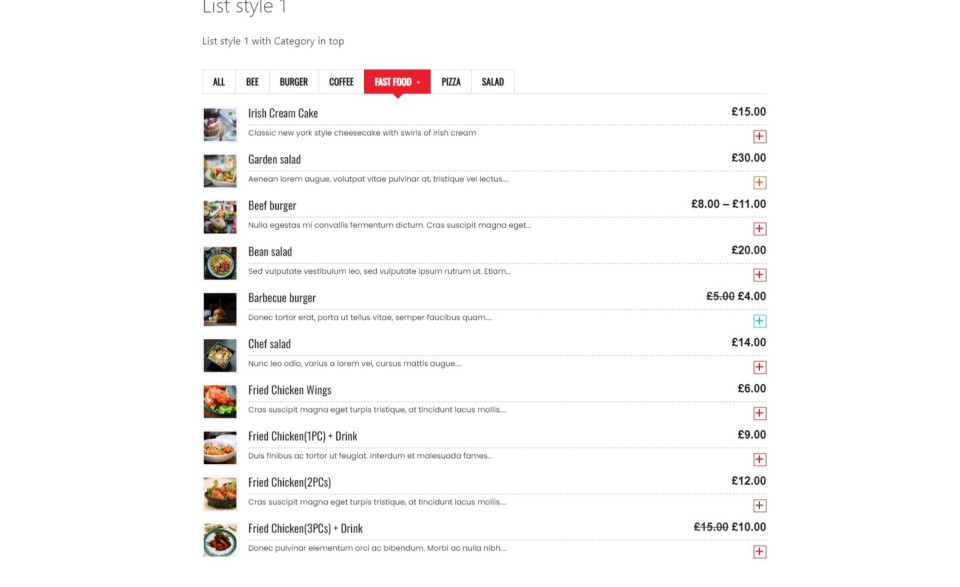Add Garden salad with plus icon
This screenshot has height=587, width=960.
(760, 183)
